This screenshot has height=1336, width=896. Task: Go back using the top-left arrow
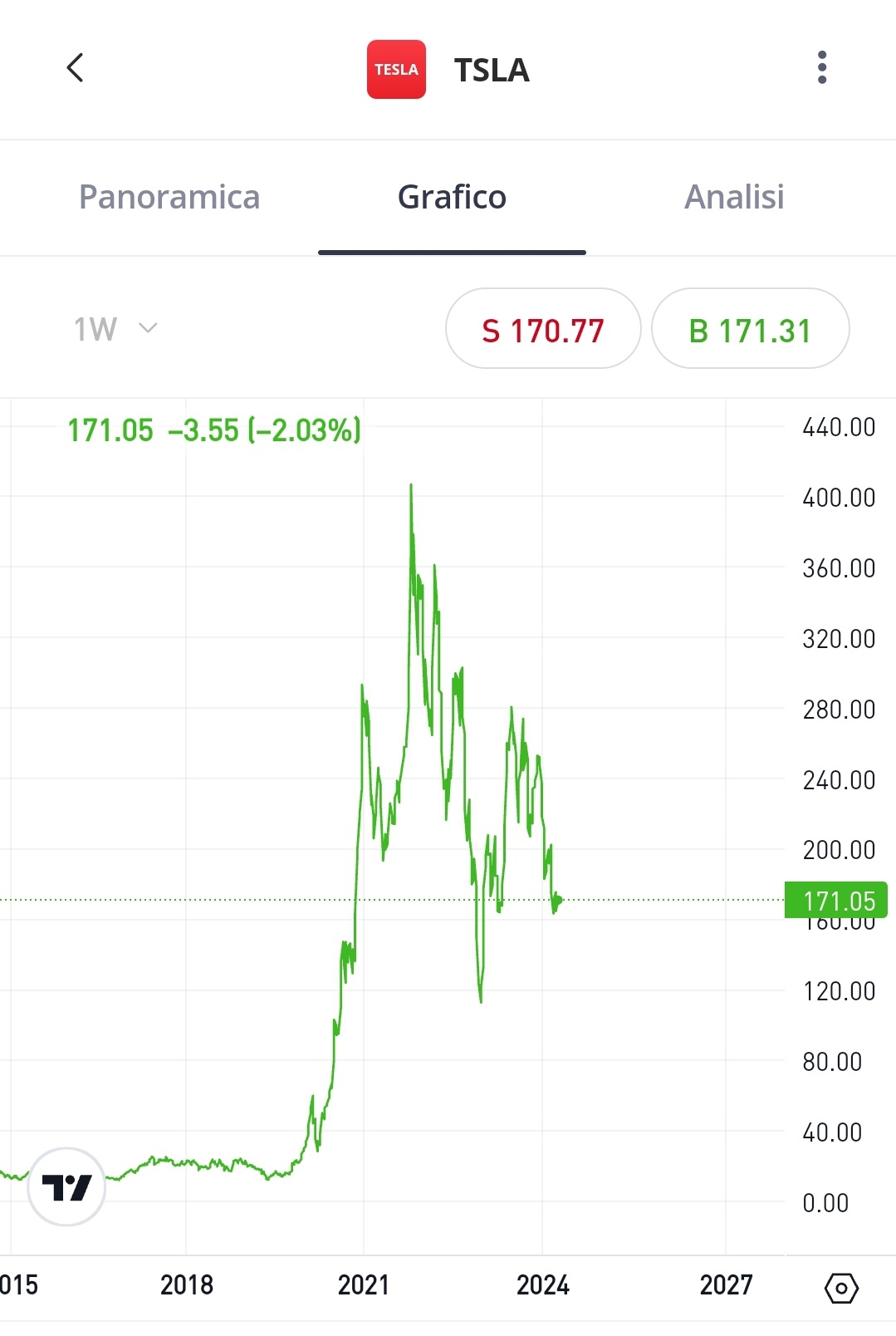75,68
